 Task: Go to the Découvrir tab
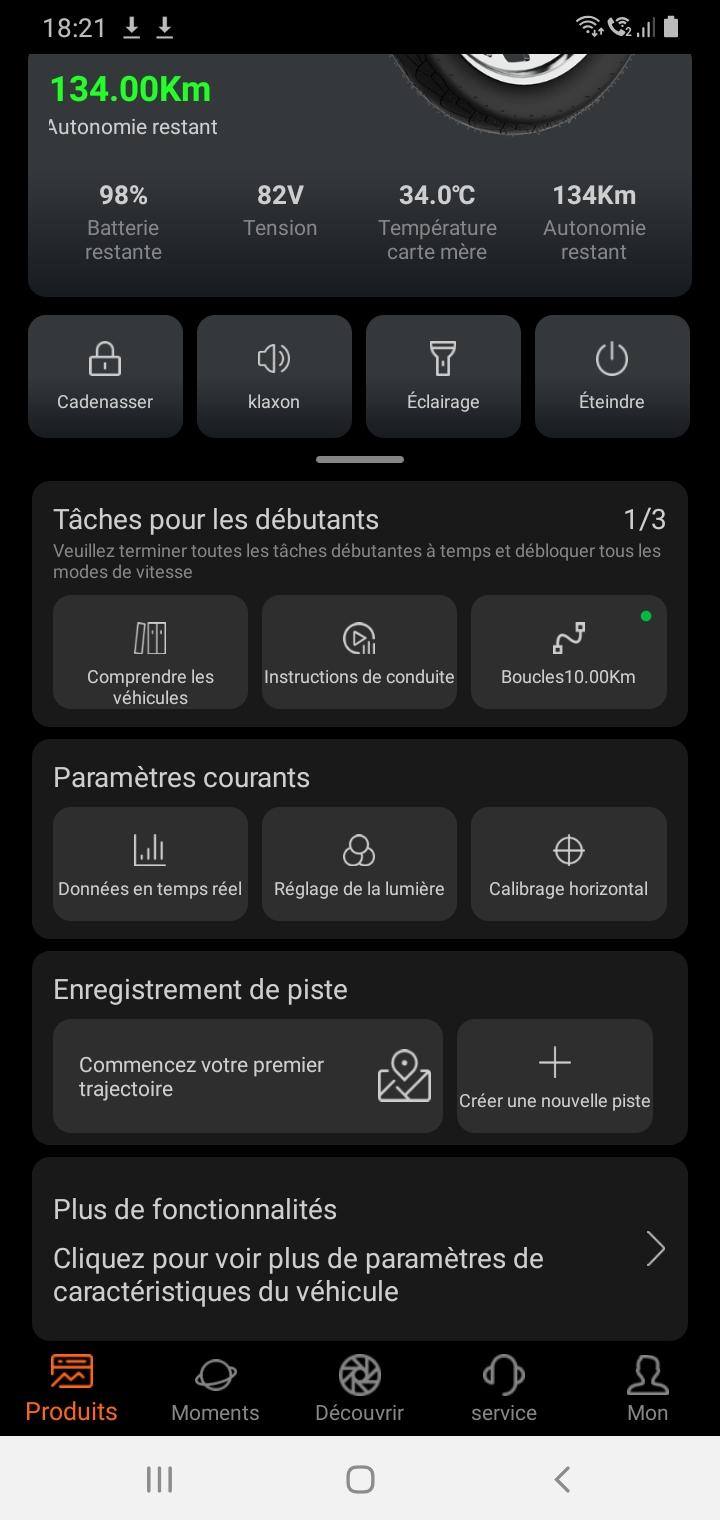pyautogui.click(x=359, y=1389)
